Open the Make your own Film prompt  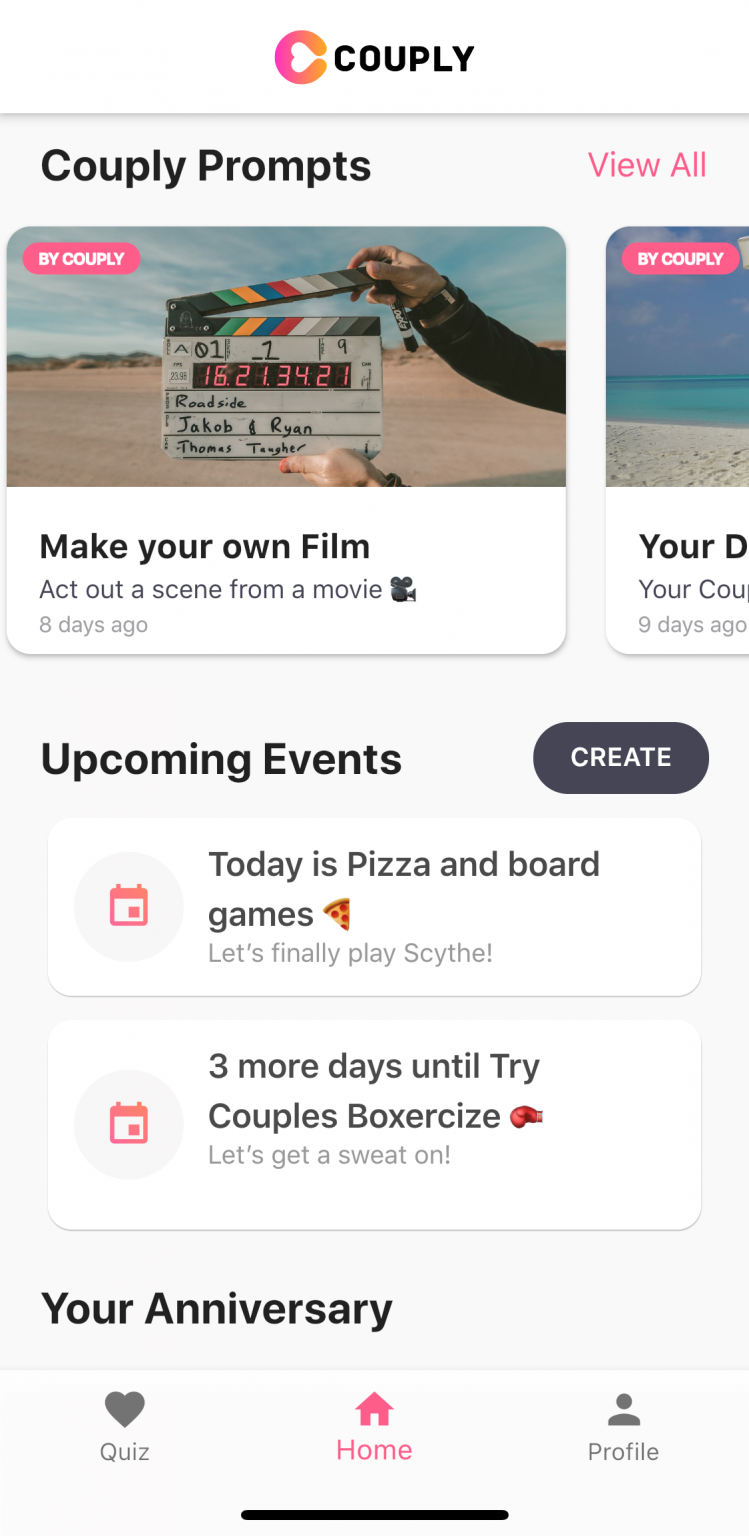286,440
